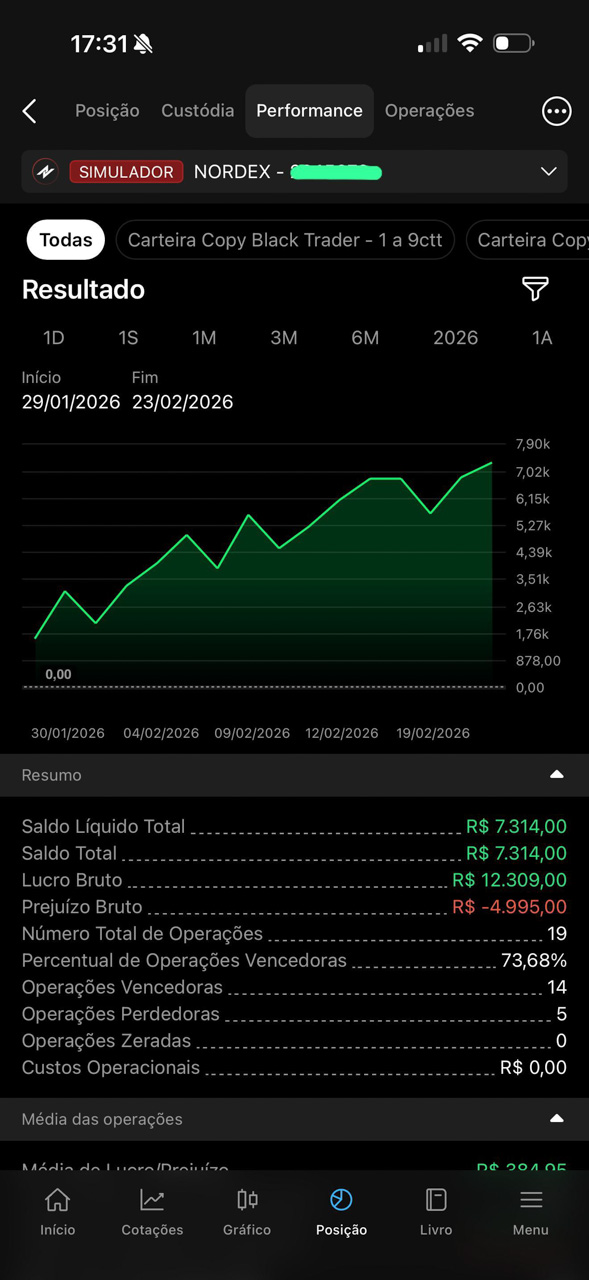The height and width of the screenshot is (1280, 589).
Task: Open the funnel filter next to Resultado
Action: tap(535, 290)
